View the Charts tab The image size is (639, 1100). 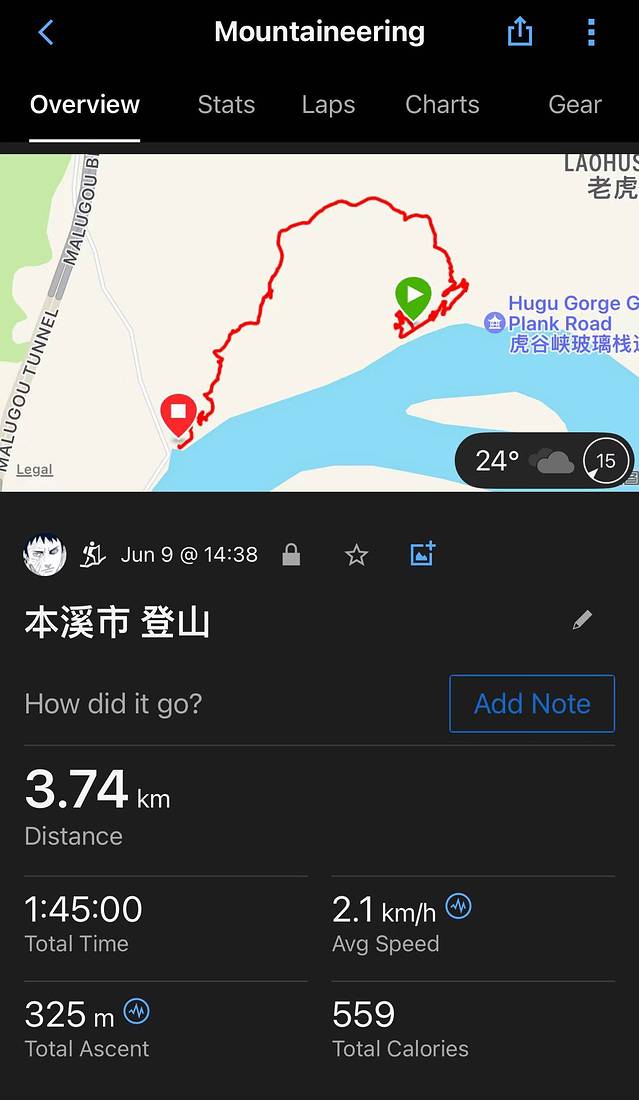[442, 105]
